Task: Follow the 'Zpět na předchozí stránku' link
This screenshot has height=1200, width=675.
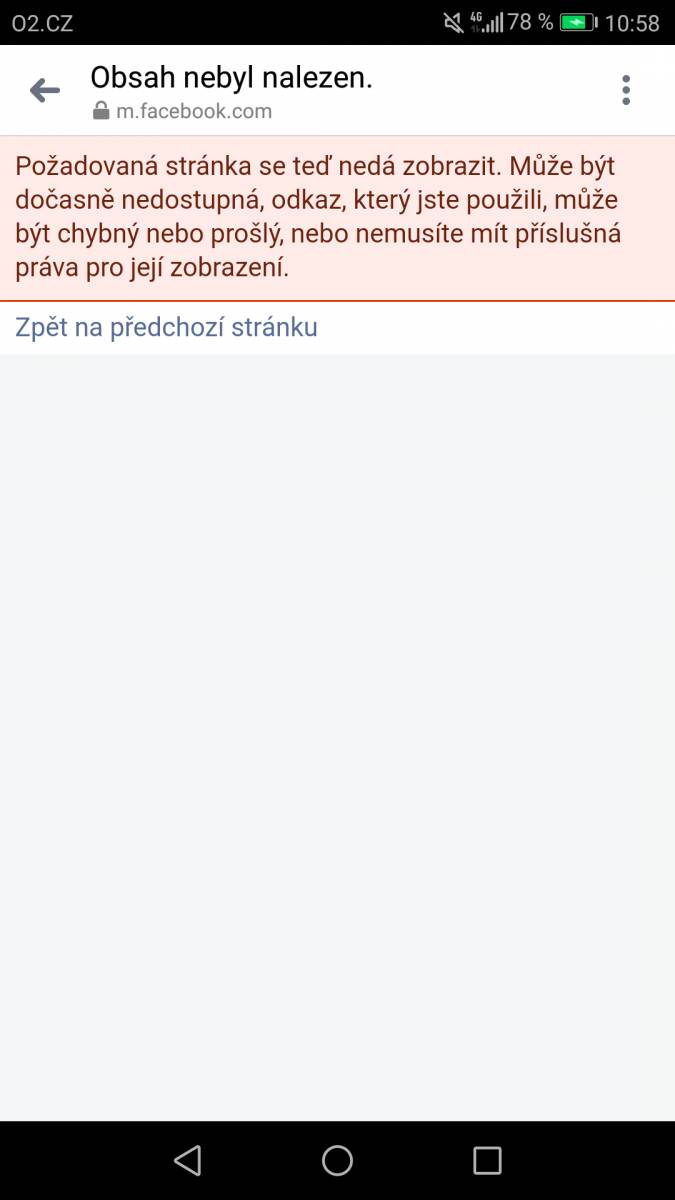Action: pos(166,327)
